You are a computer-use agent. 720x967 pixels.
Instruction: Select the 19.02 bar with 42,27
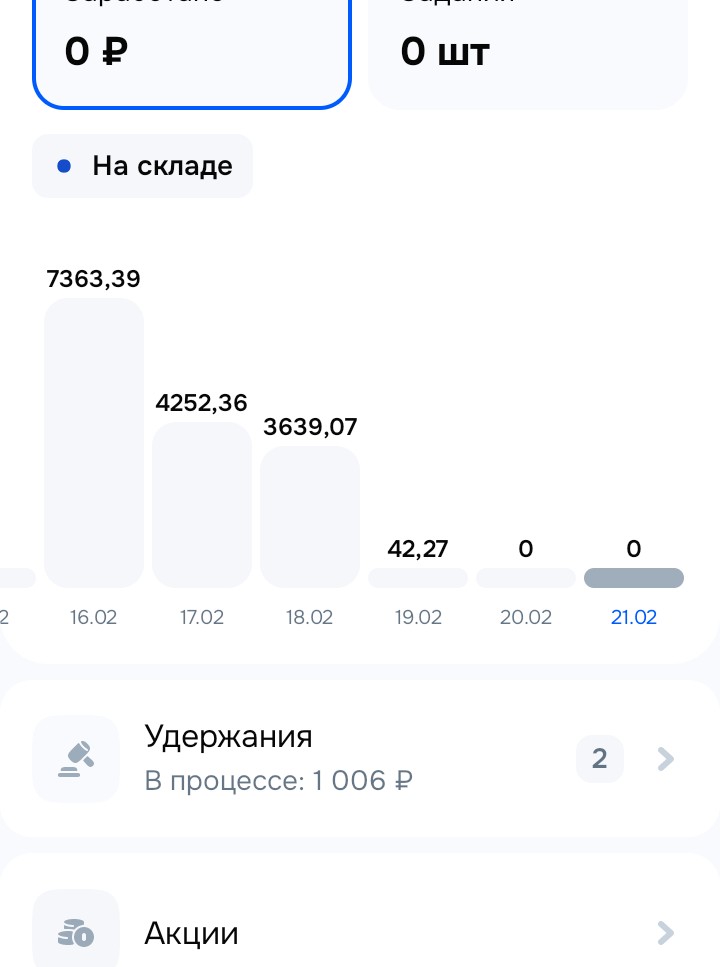pyautogui.click(x=418, y=578)
